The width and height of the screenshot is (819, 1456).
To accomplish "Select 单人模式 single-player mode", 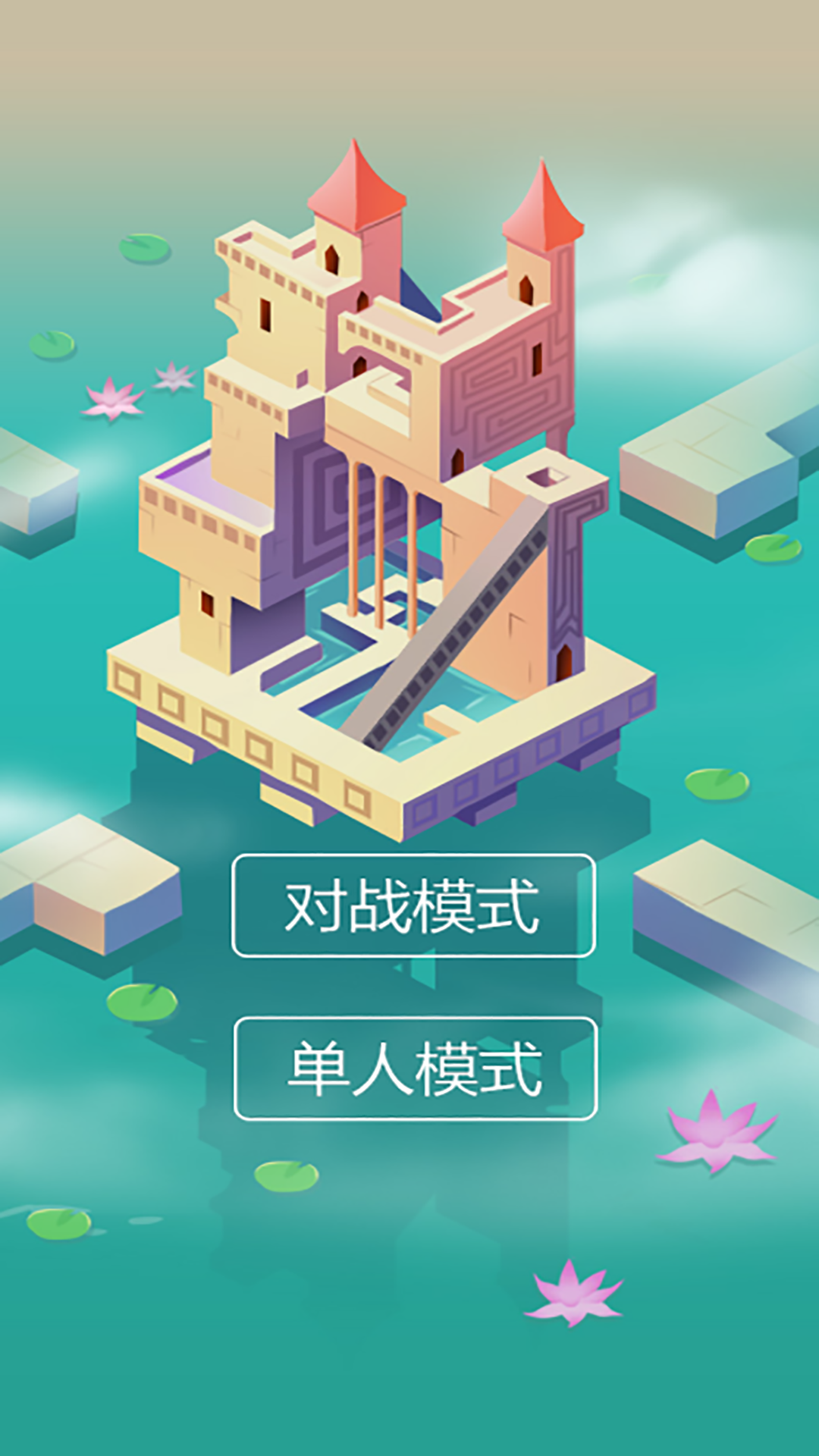I will click(415, 1068).
